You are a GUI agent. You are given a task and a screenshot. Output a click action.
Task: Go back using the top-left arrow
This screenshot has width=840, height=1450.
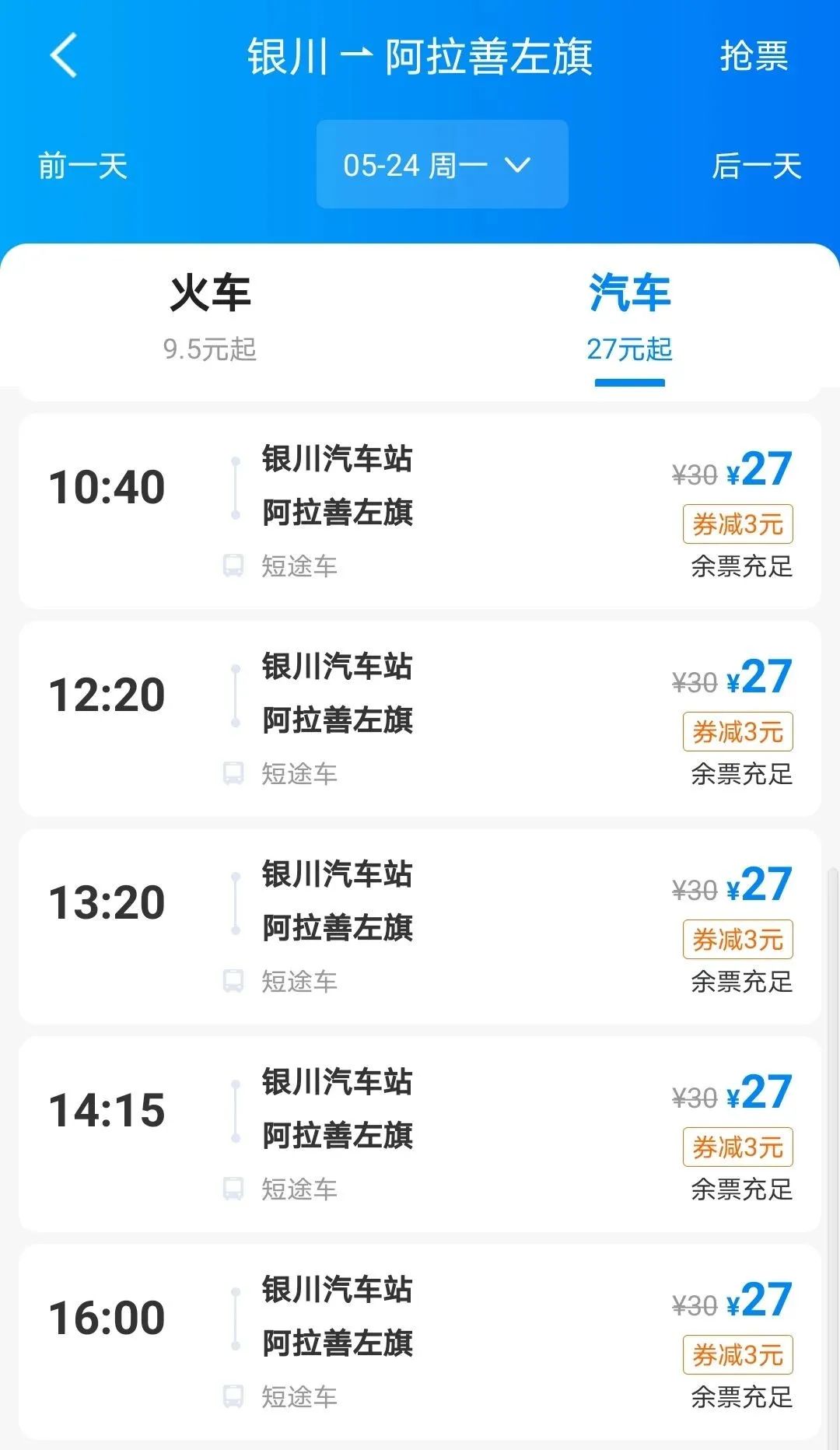point(64,56)
